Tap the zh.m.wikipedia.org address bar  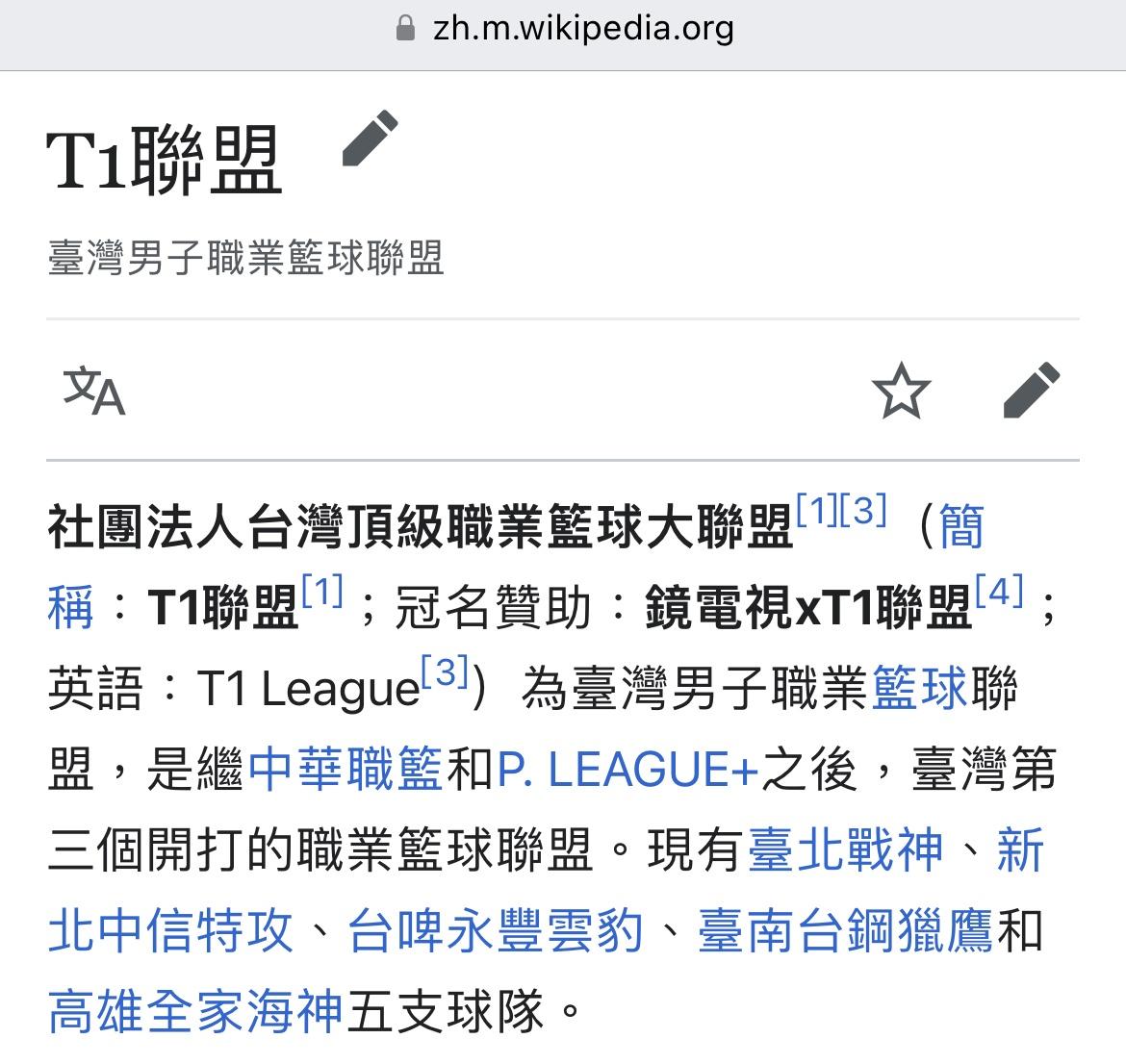click(563, 29)
